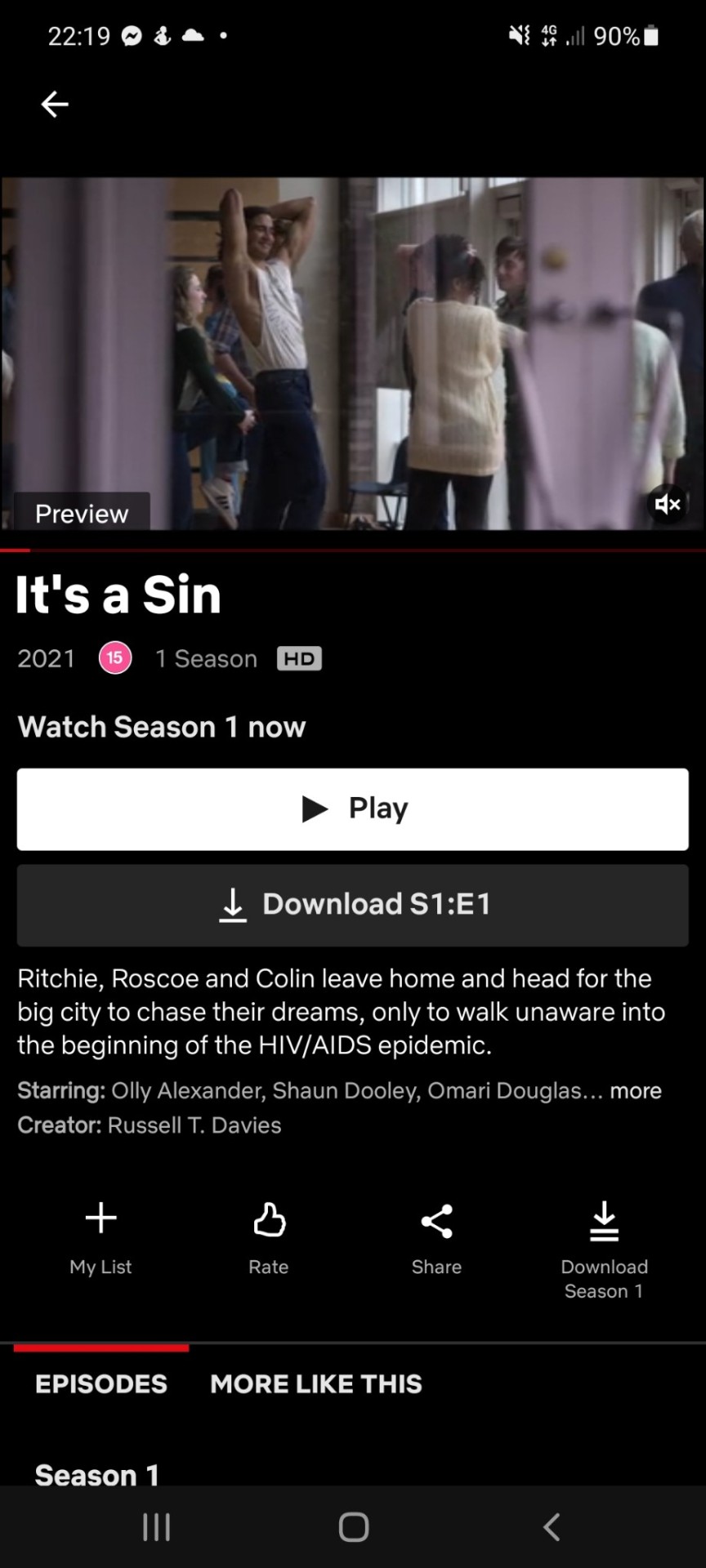The height and width of the screenshot is (1568, 706).
Task: Expand the cast list with 'more'
Action: pos(635,1090)
